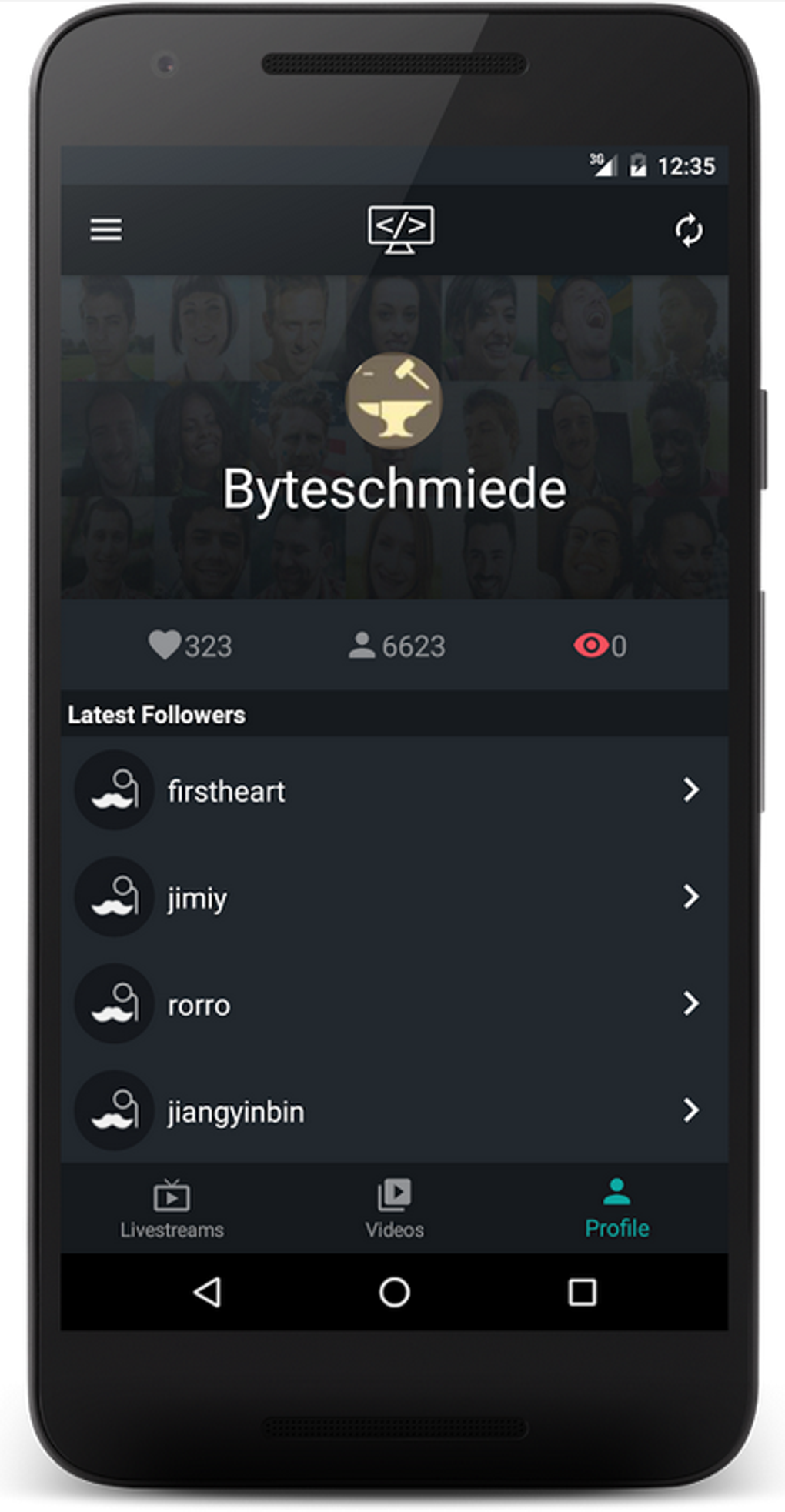Screen dimensions: 785x1512
Task: Expand follower jimiy's entry
Action: click(x=692, y=897)
